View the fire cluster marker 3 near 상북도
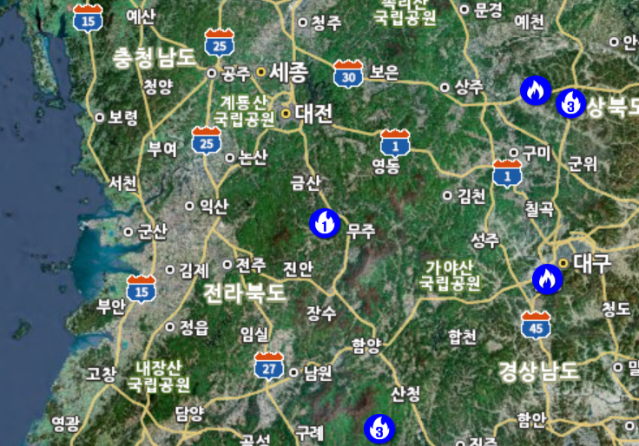The width and height of the screenshot is (639, 446). (570, 102)
